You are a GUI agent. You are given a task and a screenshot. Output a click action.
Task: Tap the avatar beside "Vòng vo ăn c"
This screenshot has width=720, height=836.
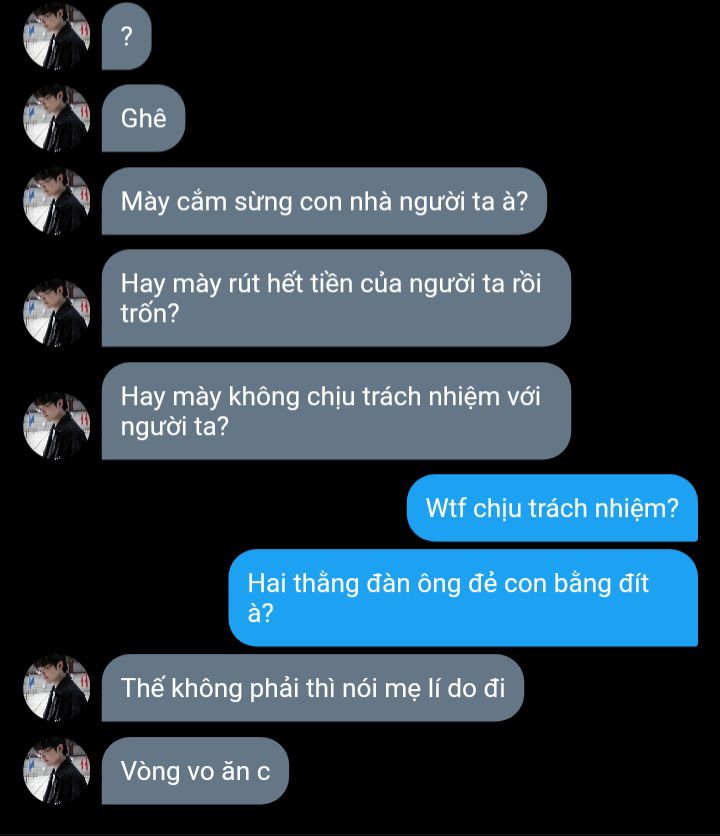(57, 771)
